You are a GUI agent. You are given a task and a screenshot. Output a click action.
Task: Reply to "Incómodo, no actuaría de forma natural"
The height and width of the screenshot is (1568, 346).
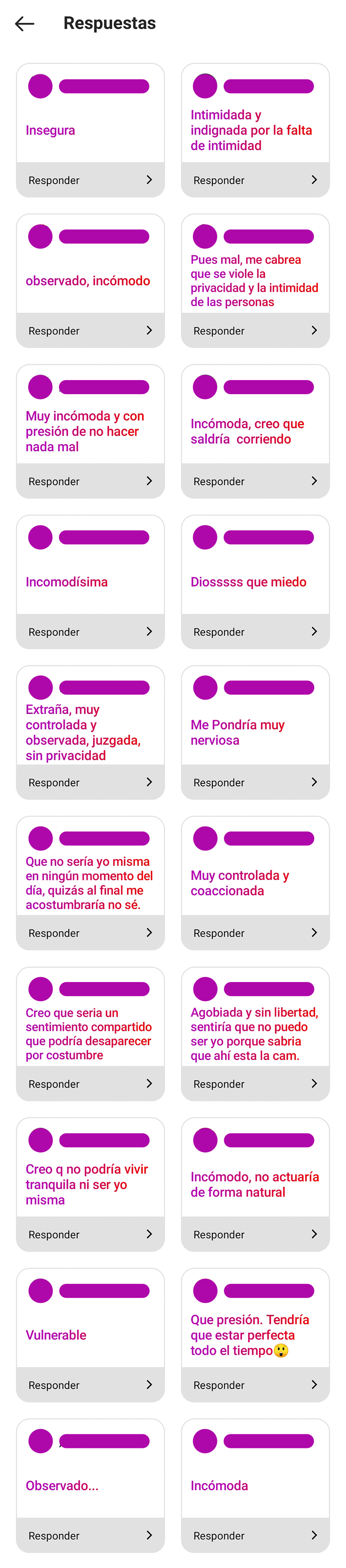pos(255,1234)
